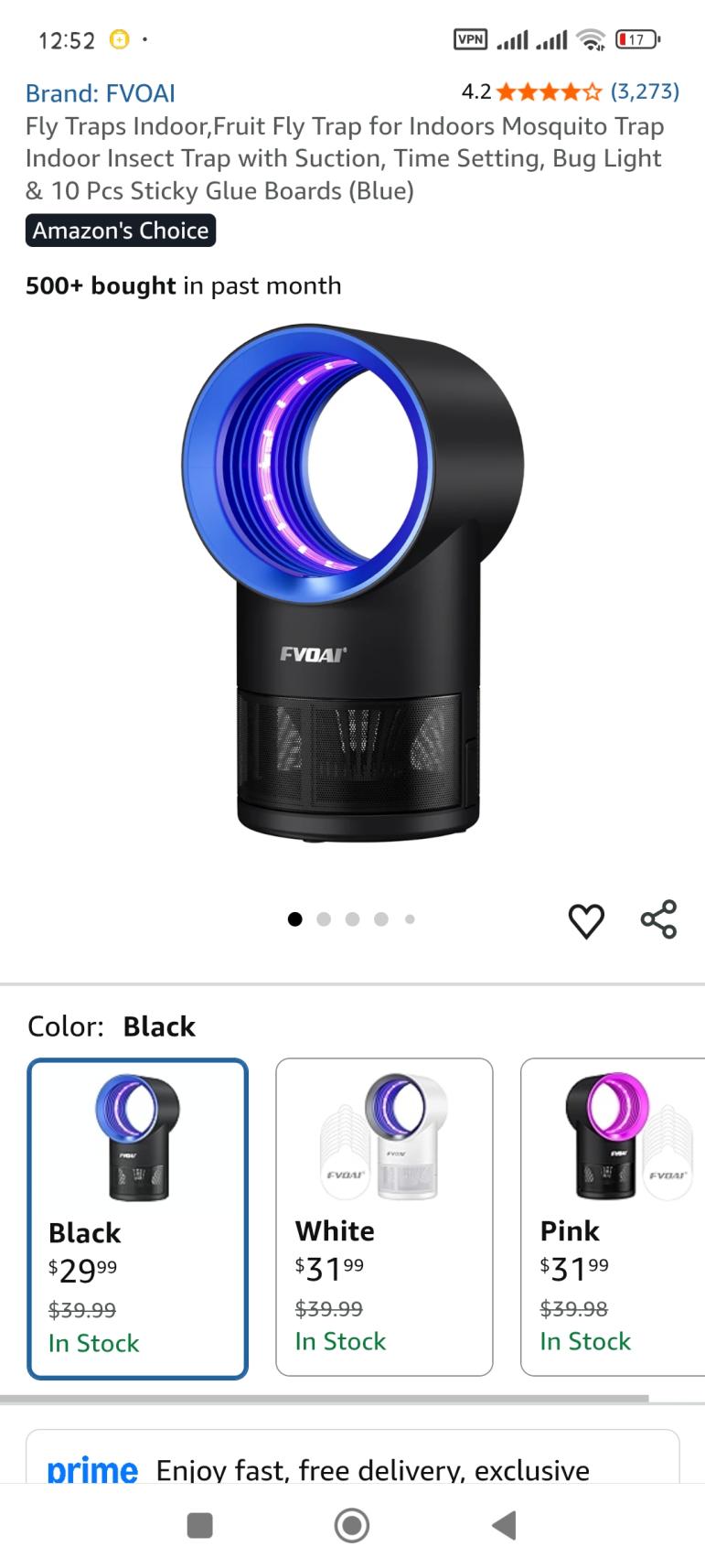Screen dimensions: 705x1568
Task: Go back using system back button
Action: (x=504, y=1525)
